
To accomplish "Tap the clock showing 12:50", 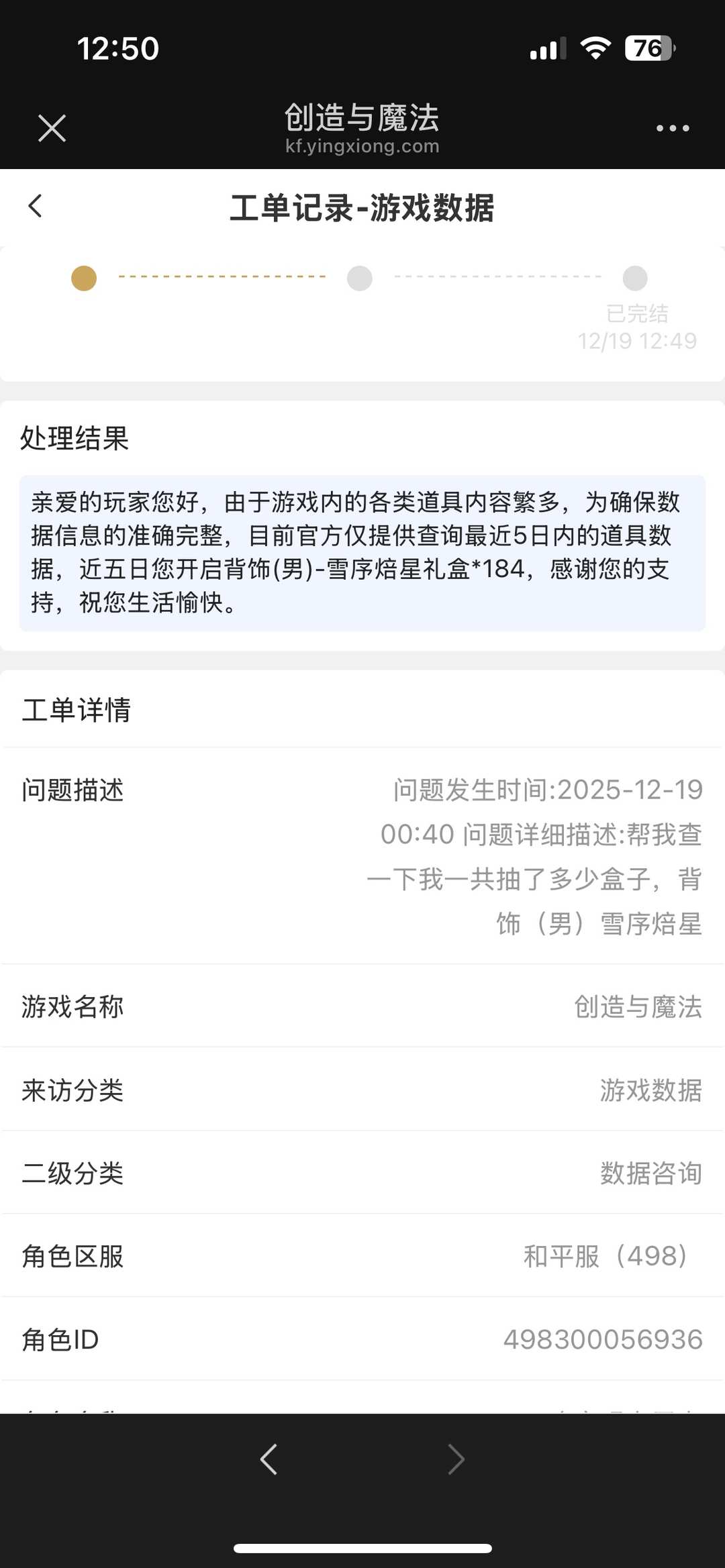I will point(118,47).
